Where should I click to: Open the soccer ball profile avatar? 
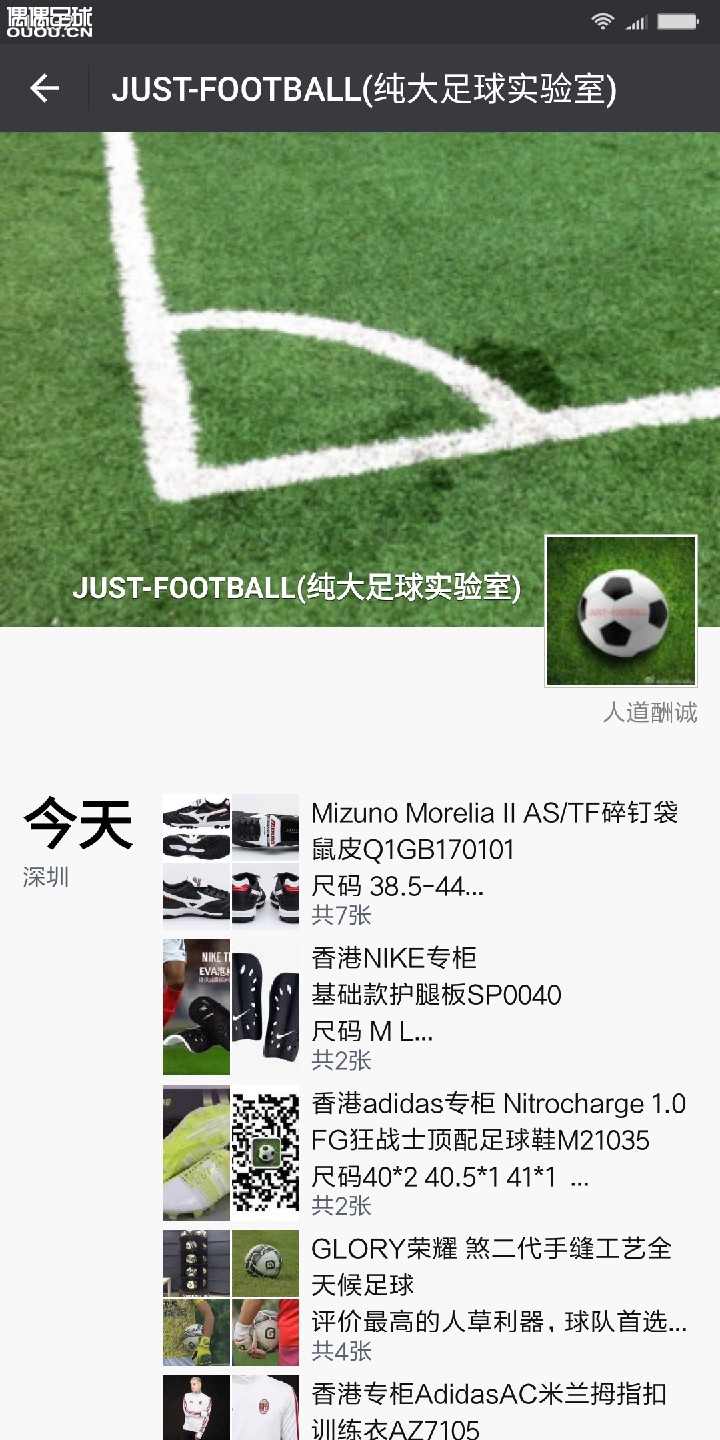(620, 611)
